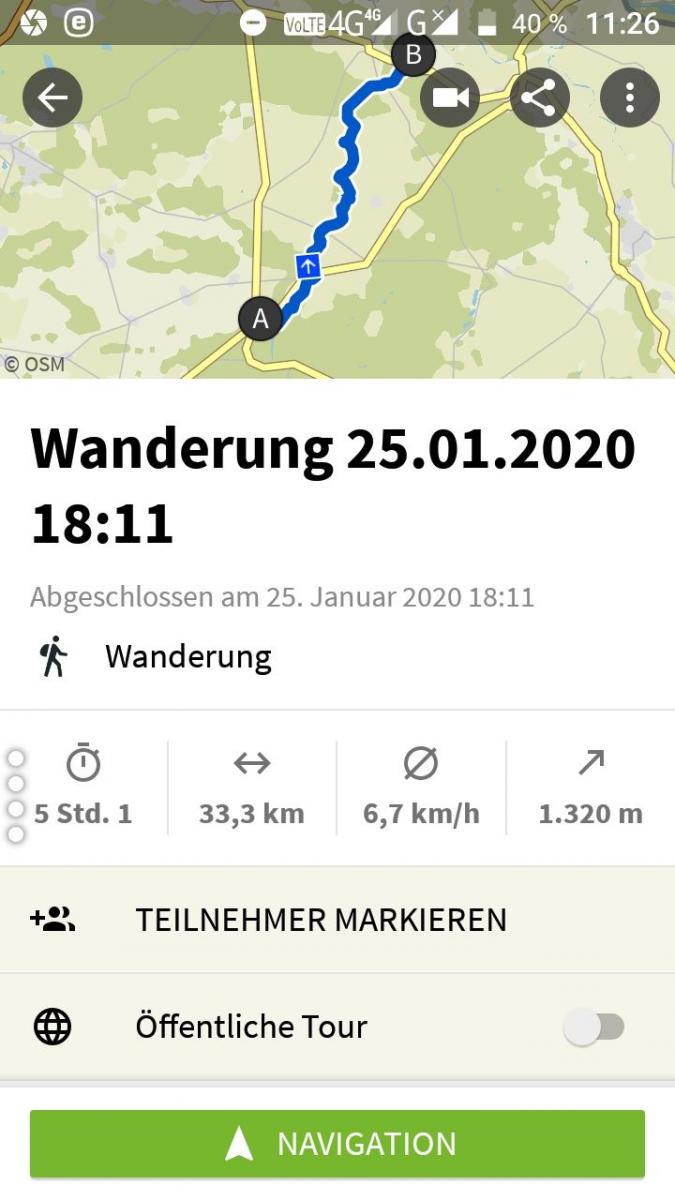Start navigation with the green button
The height and width of the screenshot is (1200, 675).
(337, 1143)
